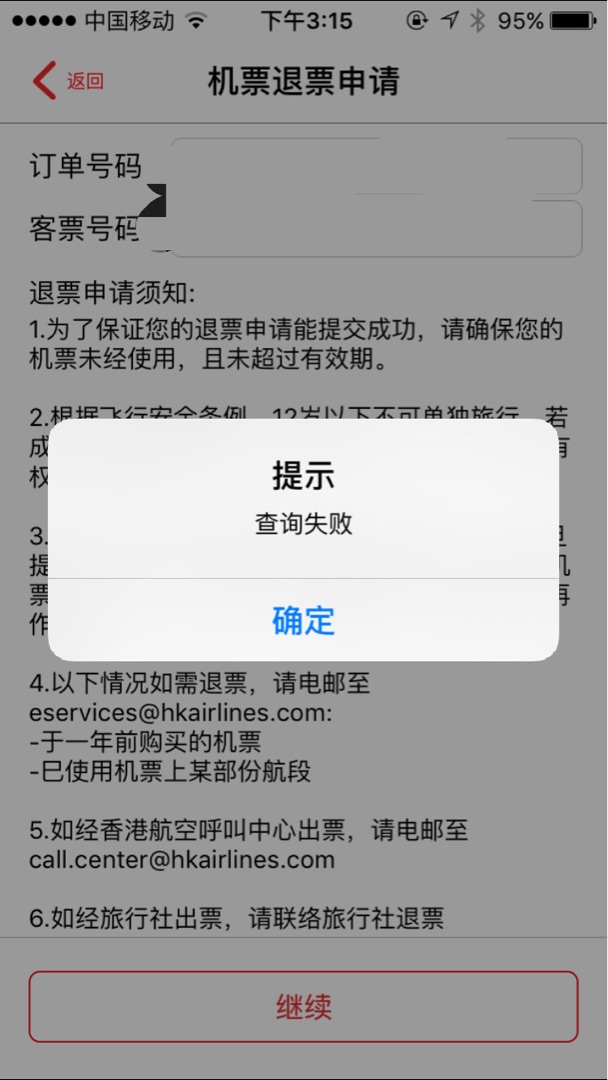Tap the 客票号码 input field

pos(375,229)
